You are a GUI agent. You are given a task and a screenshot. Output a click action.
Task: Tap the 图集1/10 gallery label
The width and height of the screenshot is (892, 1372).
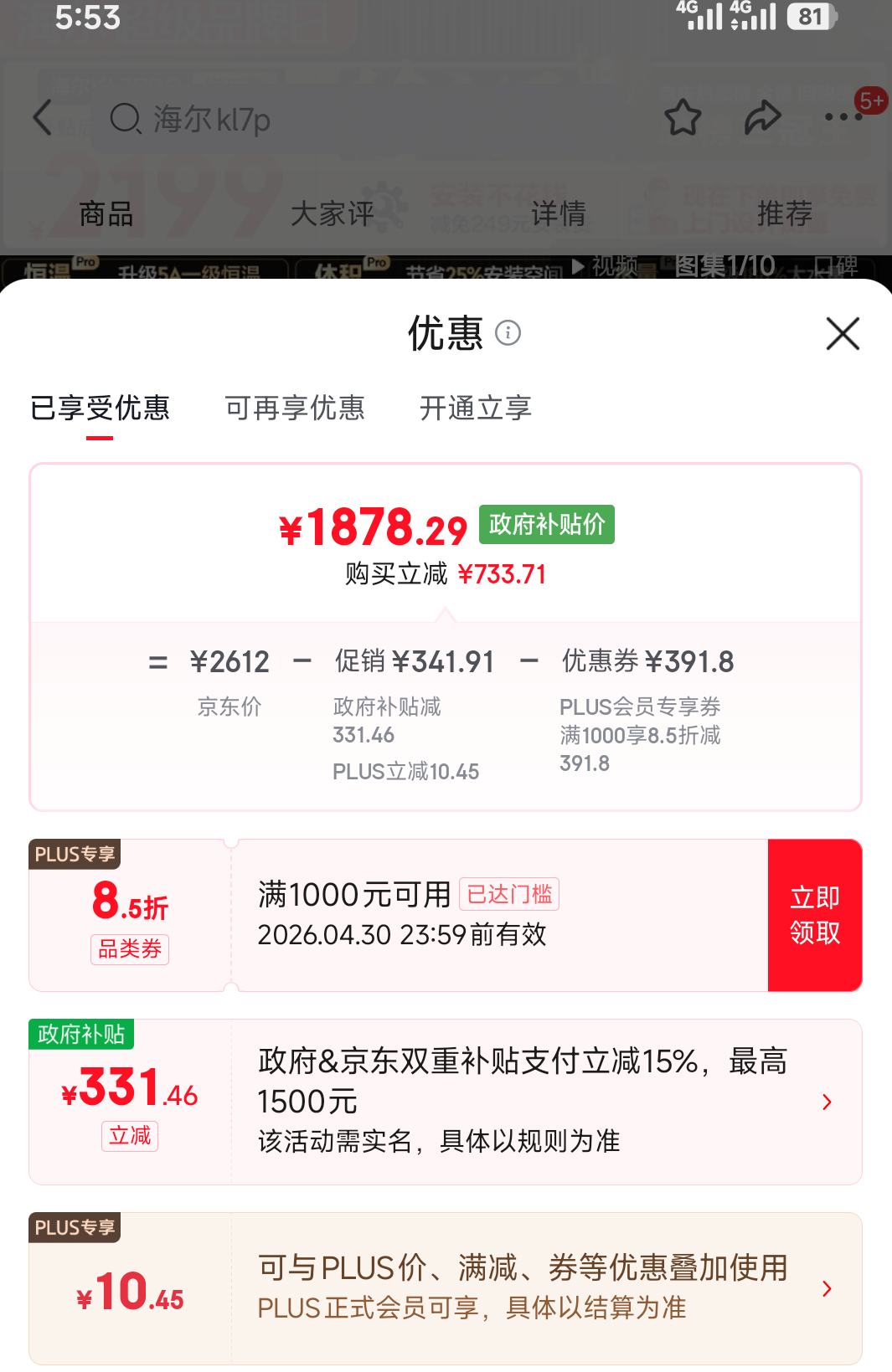tap(723, 265)
